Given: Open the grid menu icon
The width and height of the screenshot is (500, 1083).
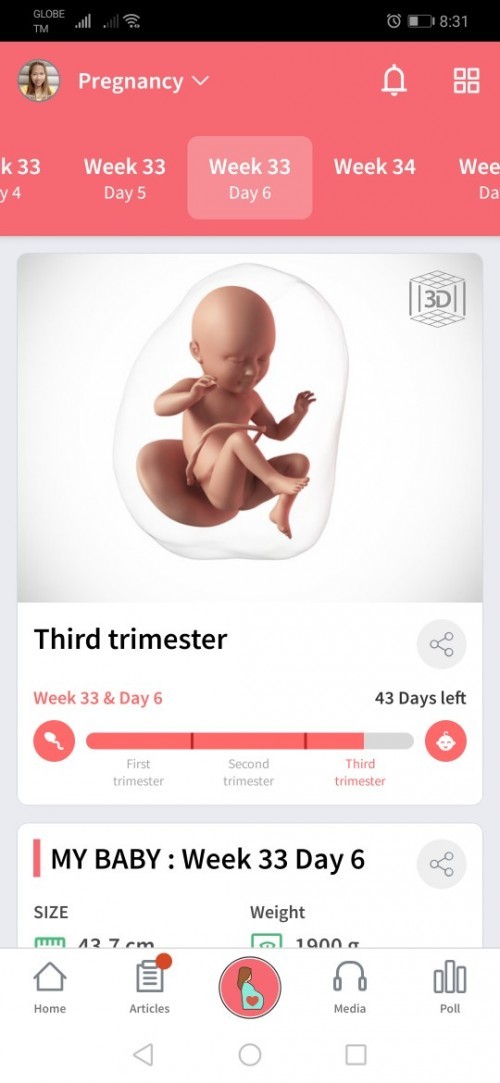Looking at the screenshot, I should click(x=466, y=81).
